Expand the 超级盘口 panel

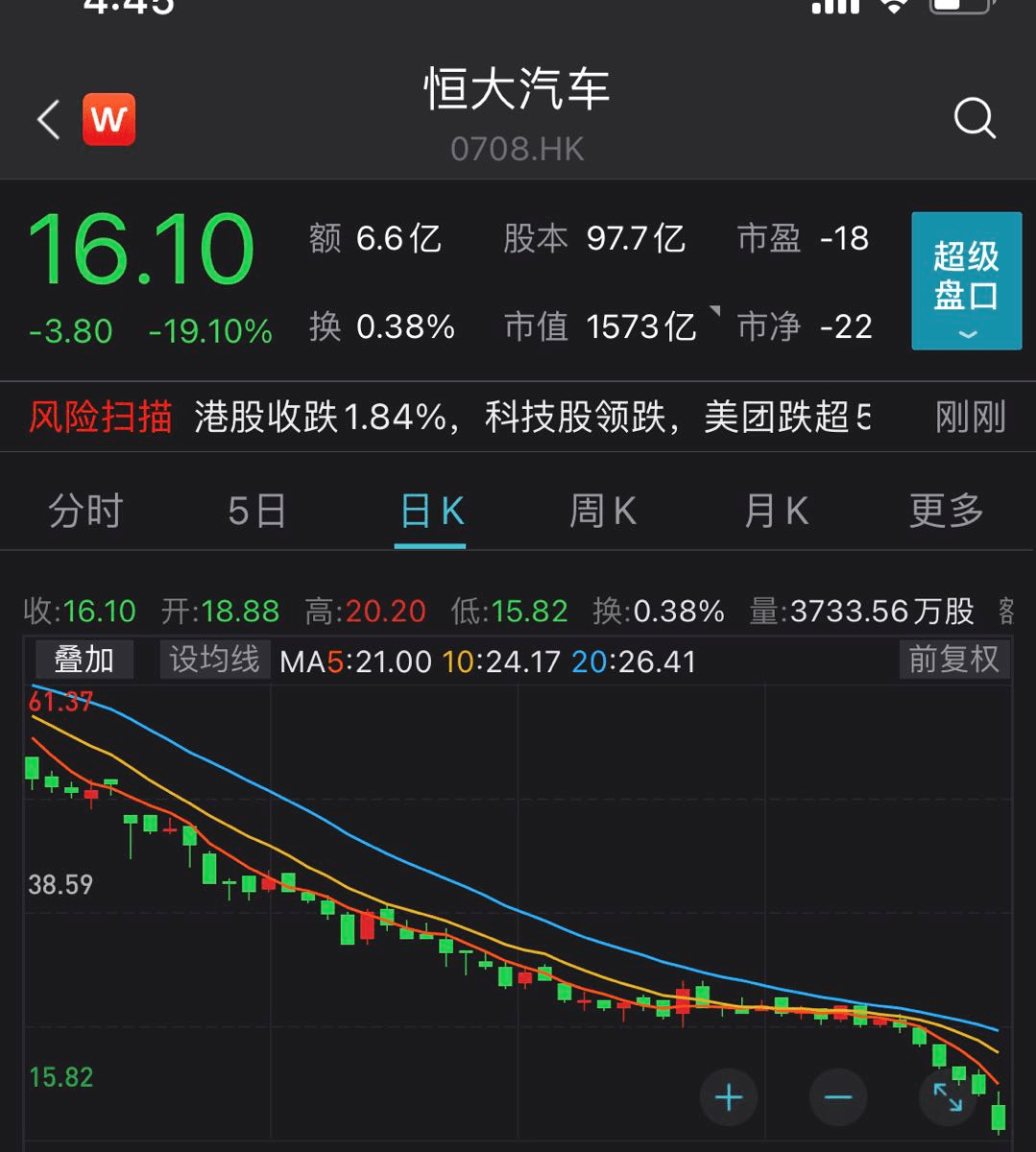pos(966,280)
